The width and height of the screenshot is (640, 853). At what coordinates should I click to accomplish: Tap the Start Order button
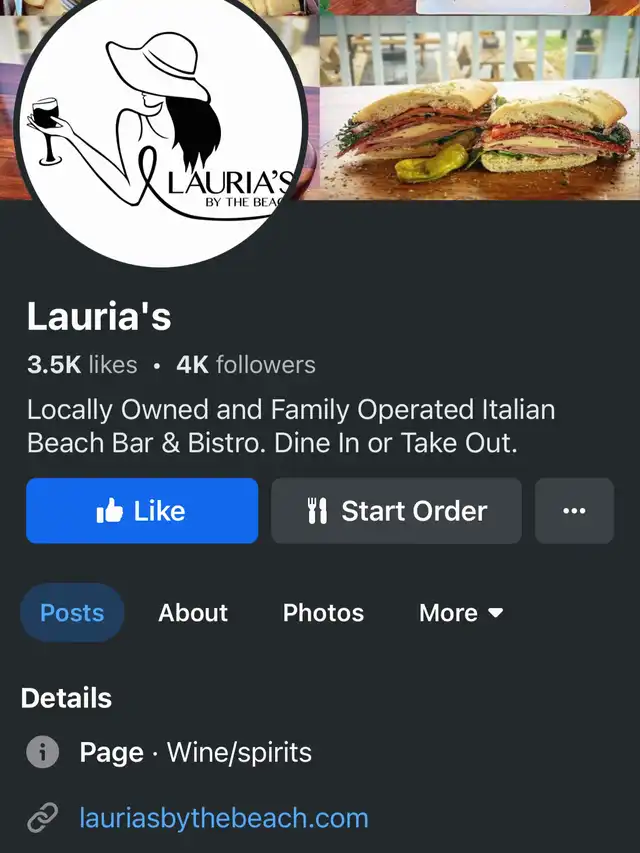(x=396, y=511)
